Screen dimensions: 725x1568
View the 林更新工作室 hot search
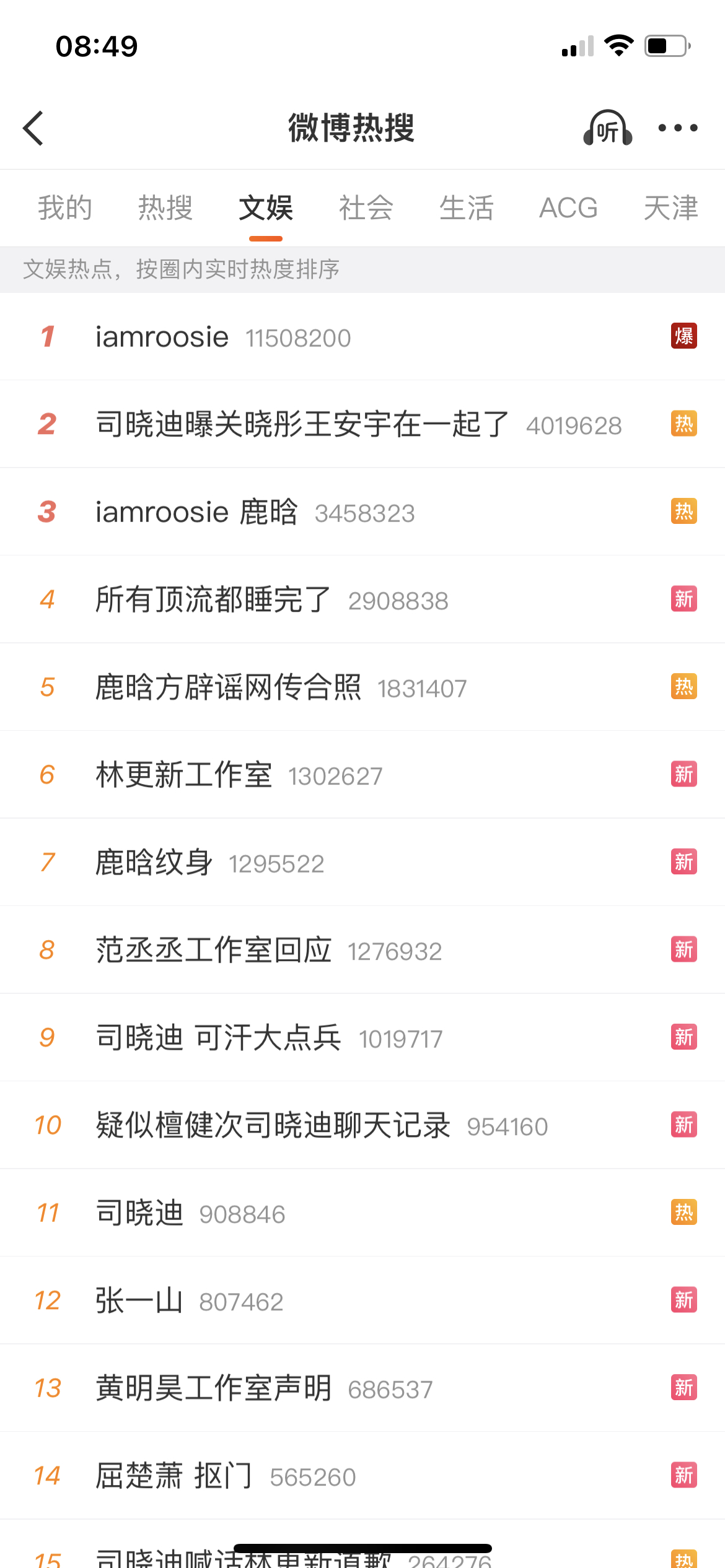click(x=184, y=774)
